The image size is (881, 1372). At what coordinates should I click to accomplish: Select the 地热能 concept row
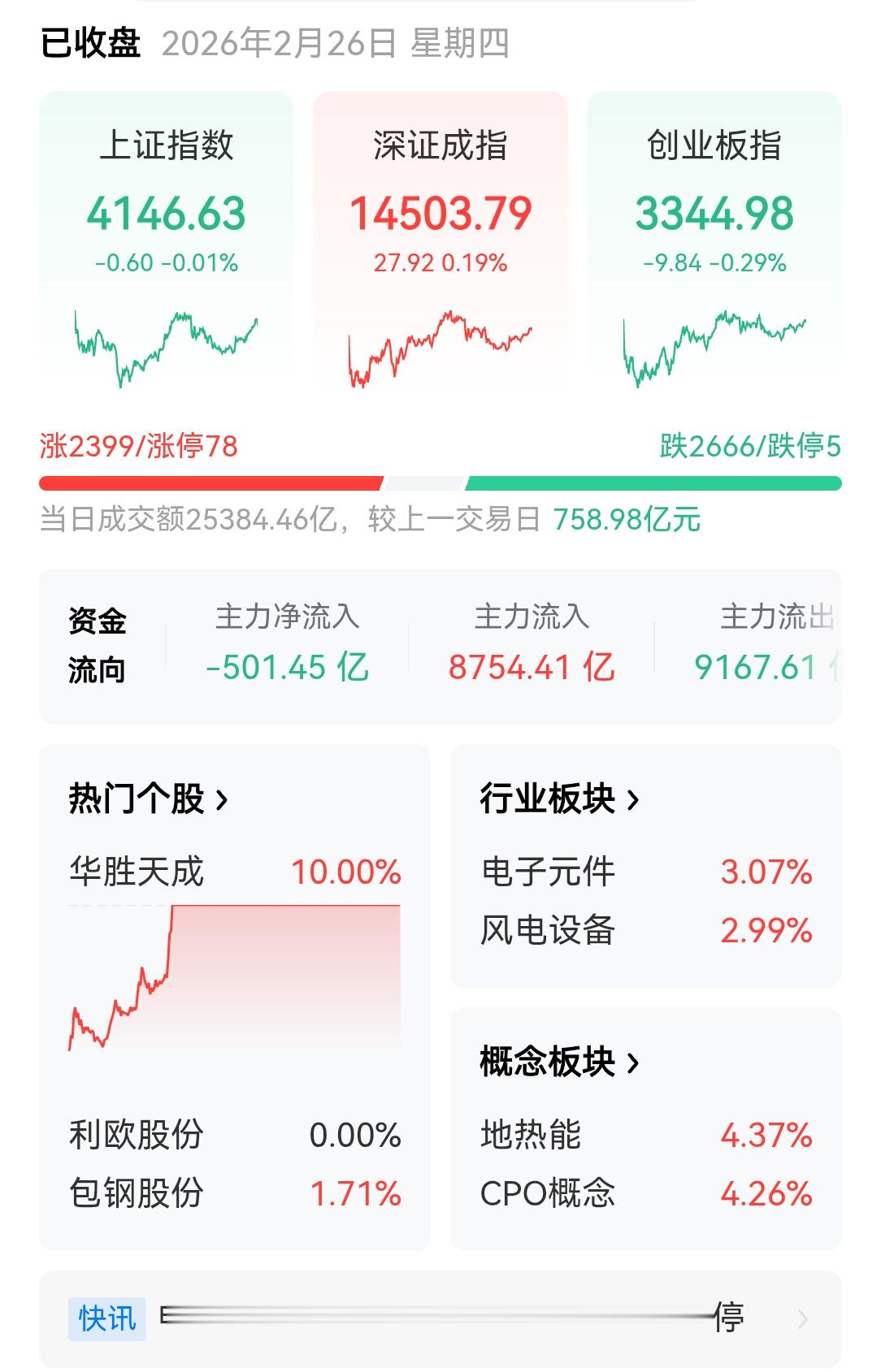coord(645,1135)
